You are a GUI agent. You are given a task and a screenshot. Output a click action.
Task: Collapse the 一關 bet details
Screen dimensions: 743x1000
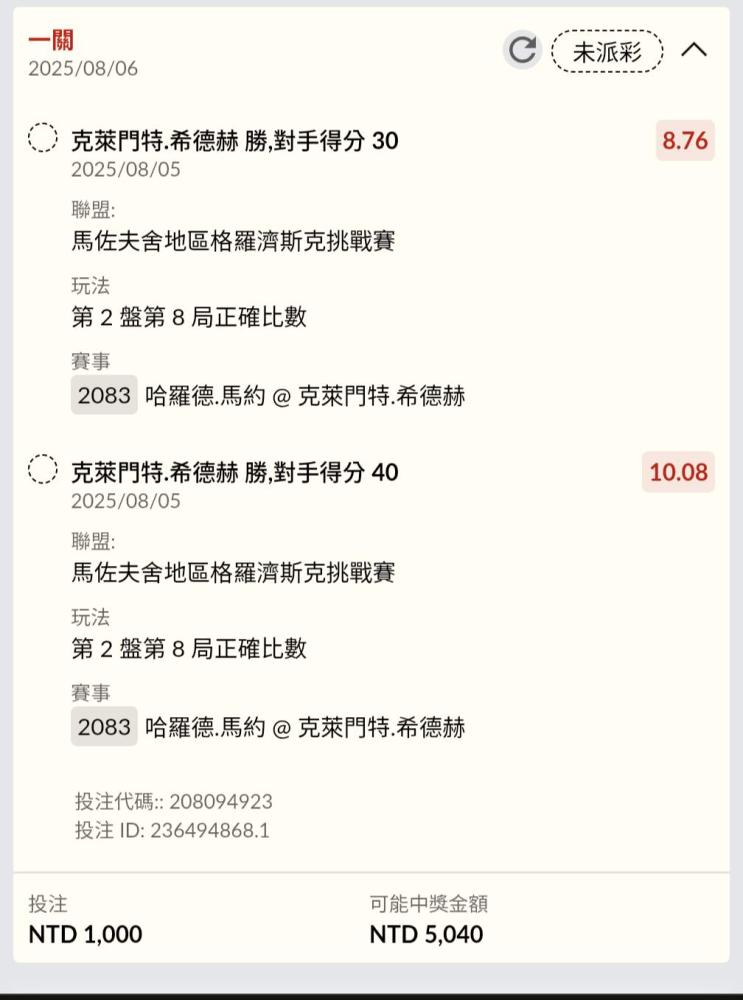click(694, 50)
